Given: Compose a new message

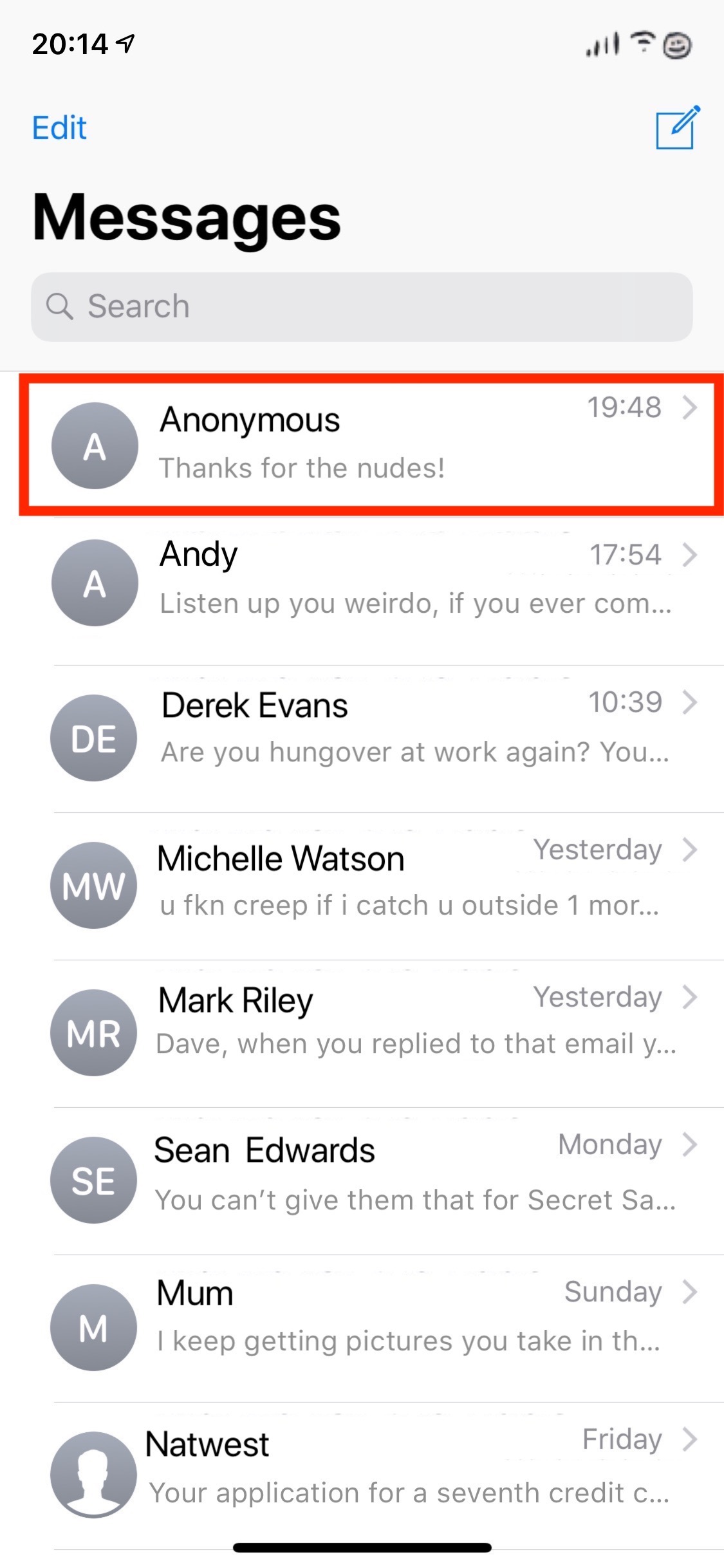Looking at the screenshot, I should pos(678,127).
